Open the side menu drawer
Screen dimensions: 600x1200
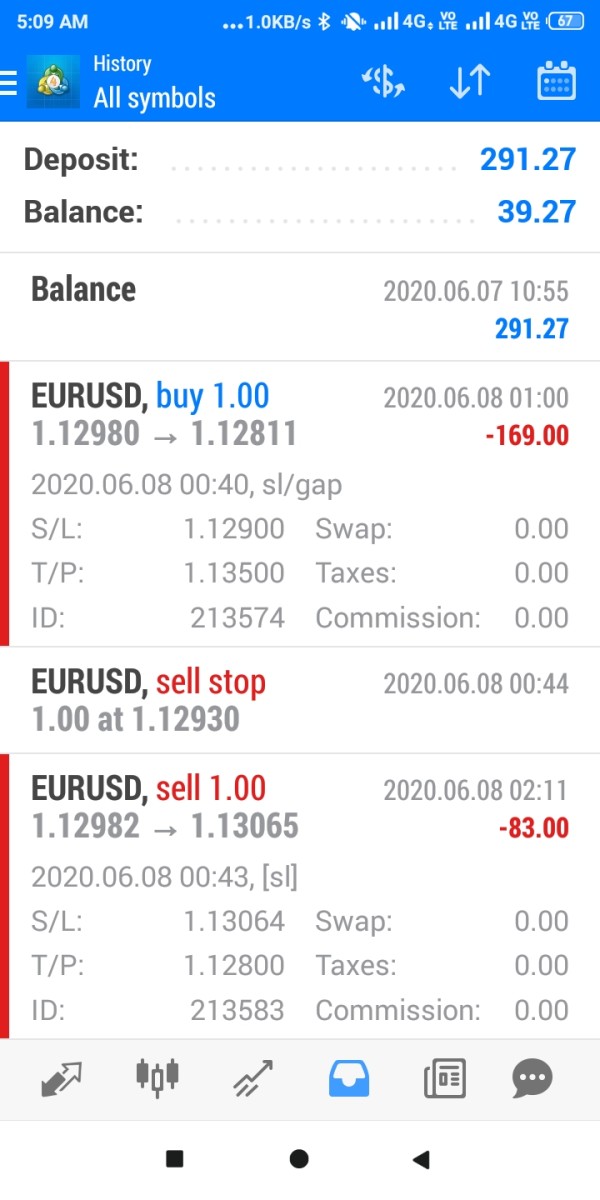tap(10, 84)
